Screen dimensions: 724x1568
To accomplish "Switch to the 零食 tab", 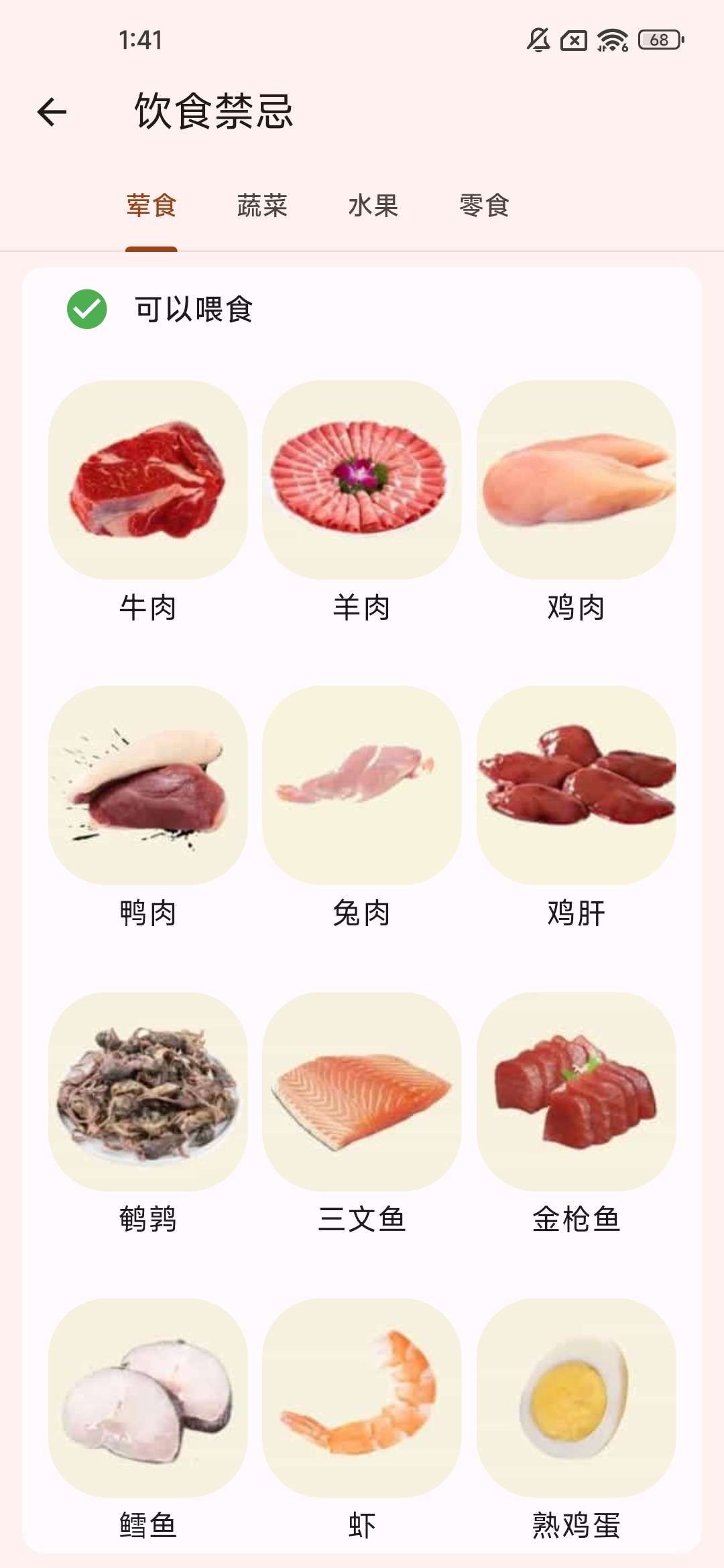I will point(483,206).
